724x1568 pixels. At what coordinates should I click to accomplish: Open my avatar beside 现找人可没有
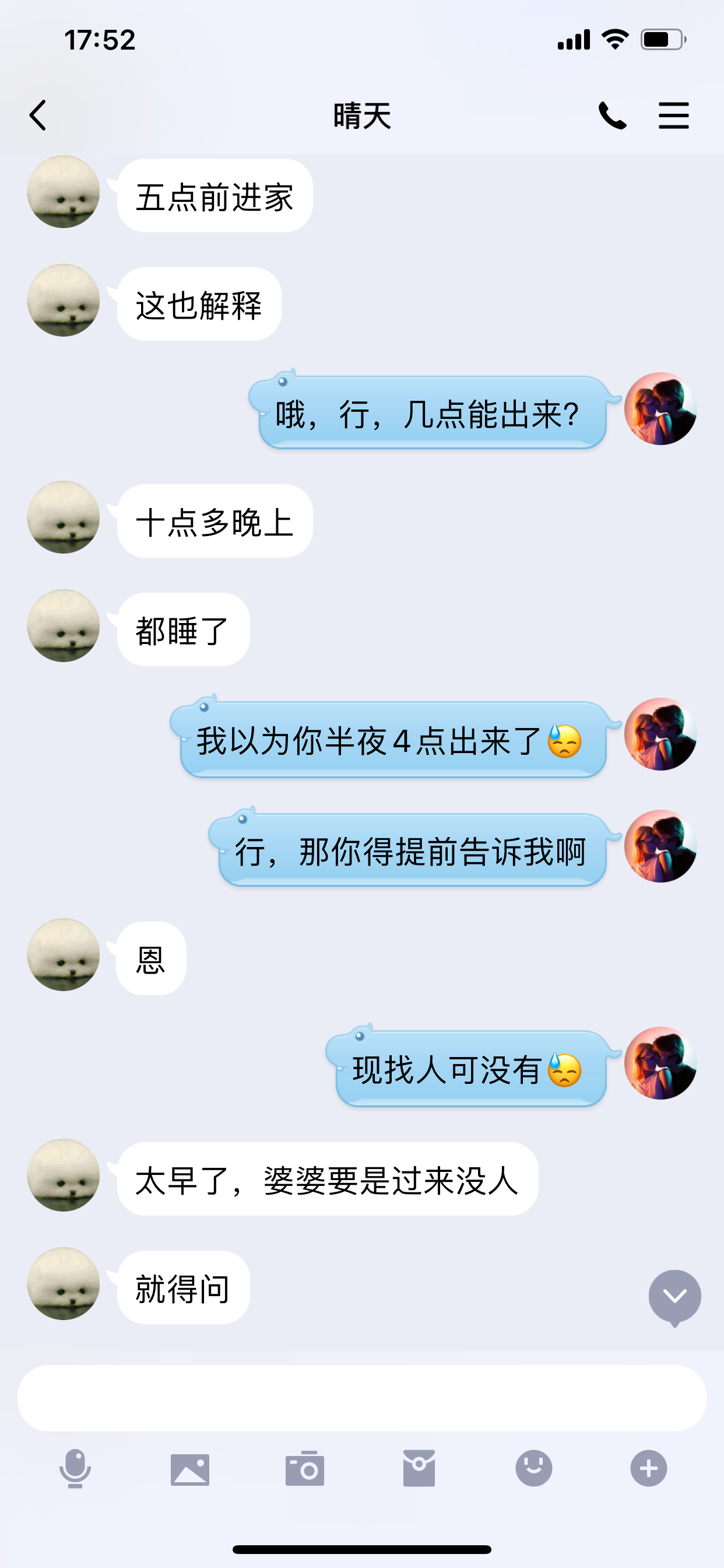pos(660,1063)
